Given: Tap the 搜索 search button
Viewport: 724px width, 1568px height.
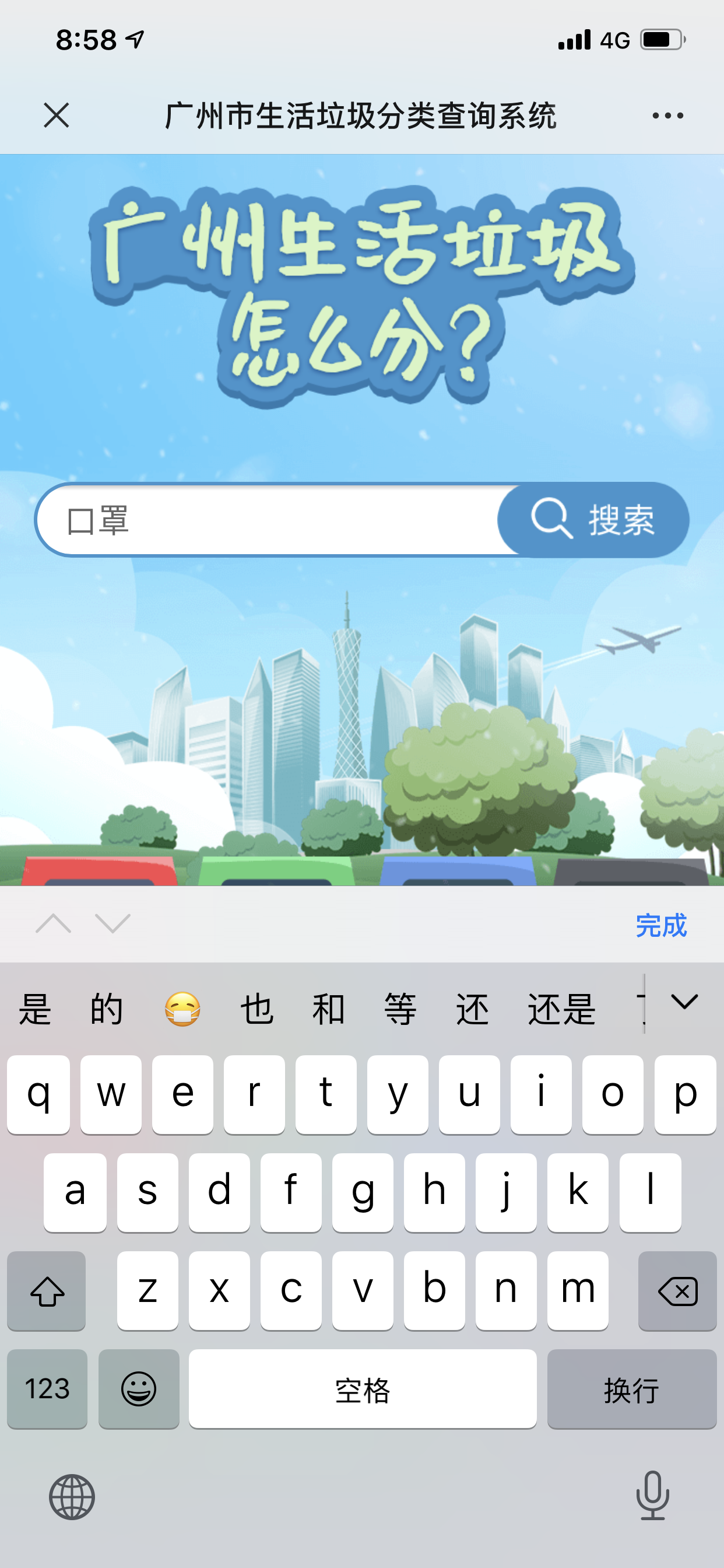Looking at the screenshot, I should pyautogui.click(x=593, y=520).
